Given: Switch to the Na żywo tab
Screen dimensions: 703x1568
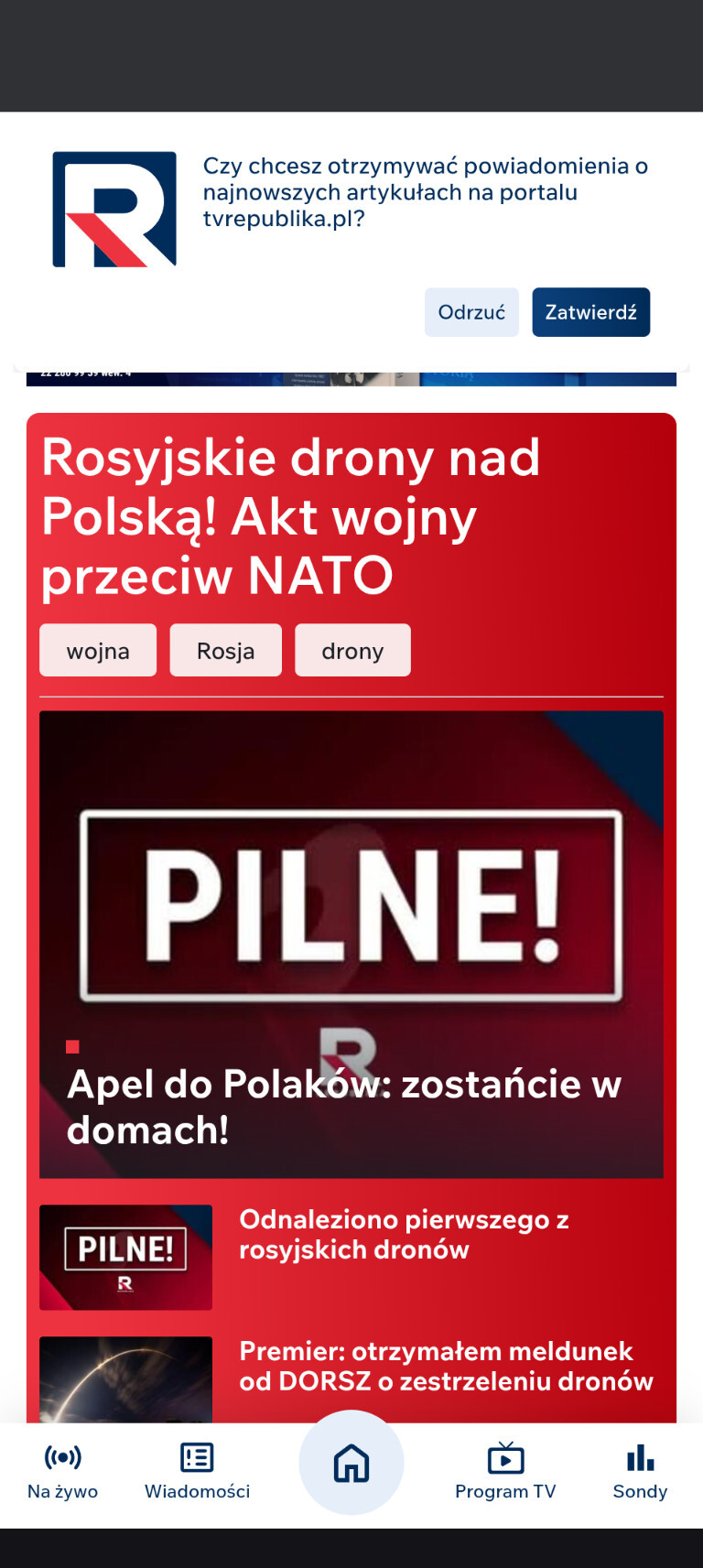Looking at the screenshot, I should point(63,1471).
